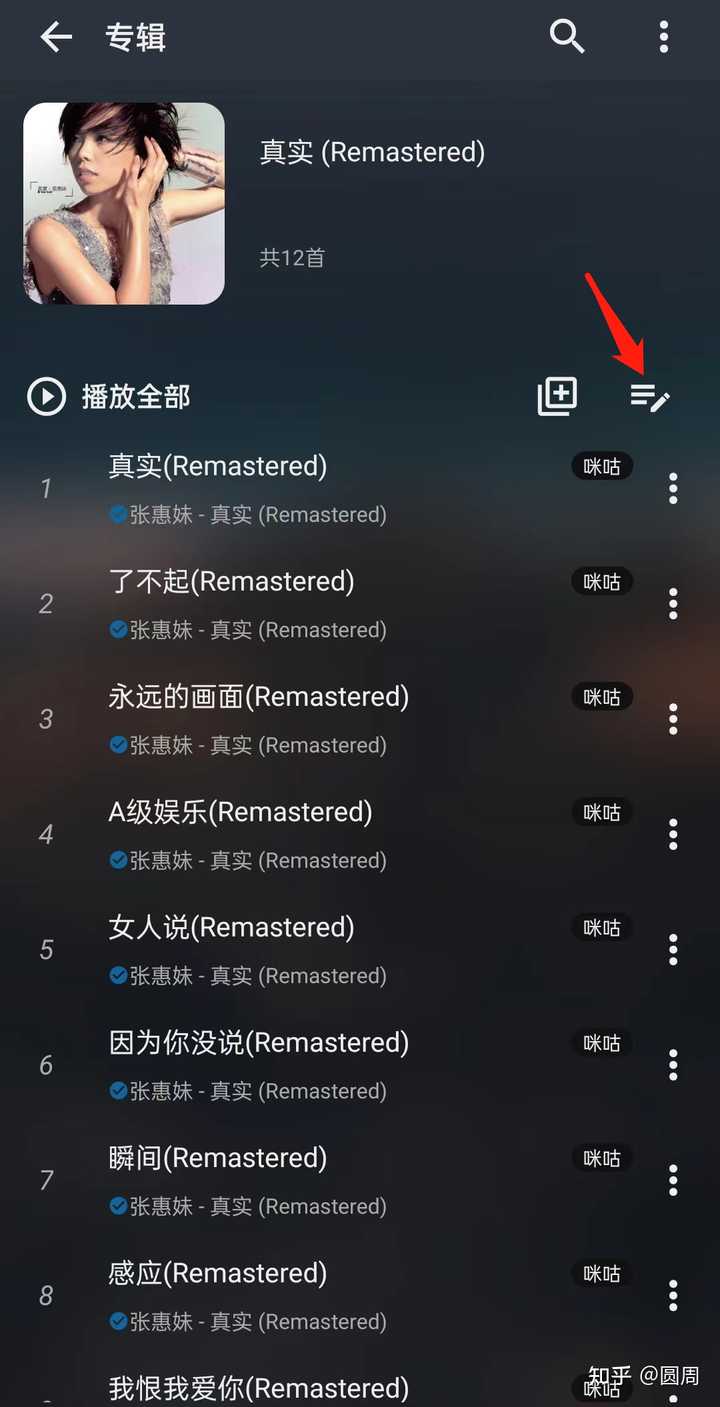The image size is (720, 1407).
Task: Open more options for 真实(Remastered)
Action: coord(673,488)
